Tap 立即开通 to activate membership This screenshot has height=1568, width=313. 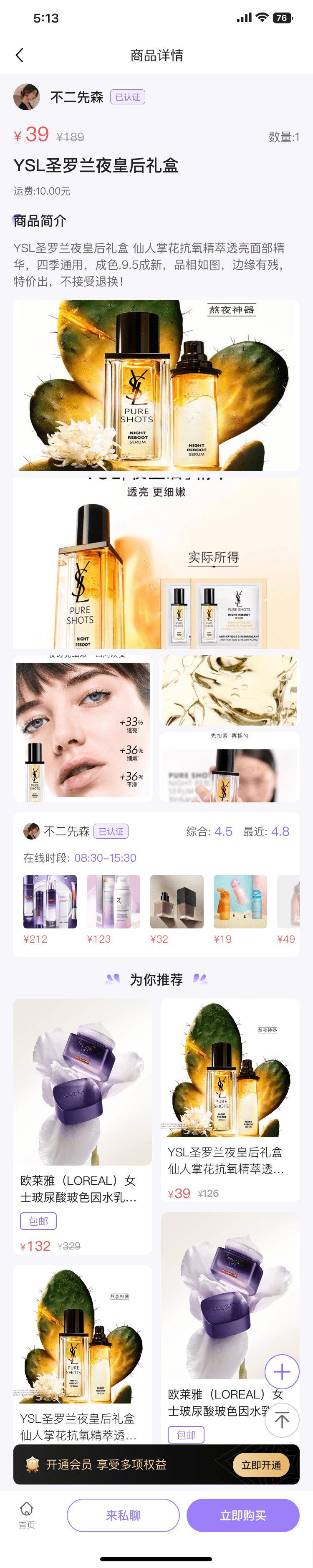tap(261, 1465)
